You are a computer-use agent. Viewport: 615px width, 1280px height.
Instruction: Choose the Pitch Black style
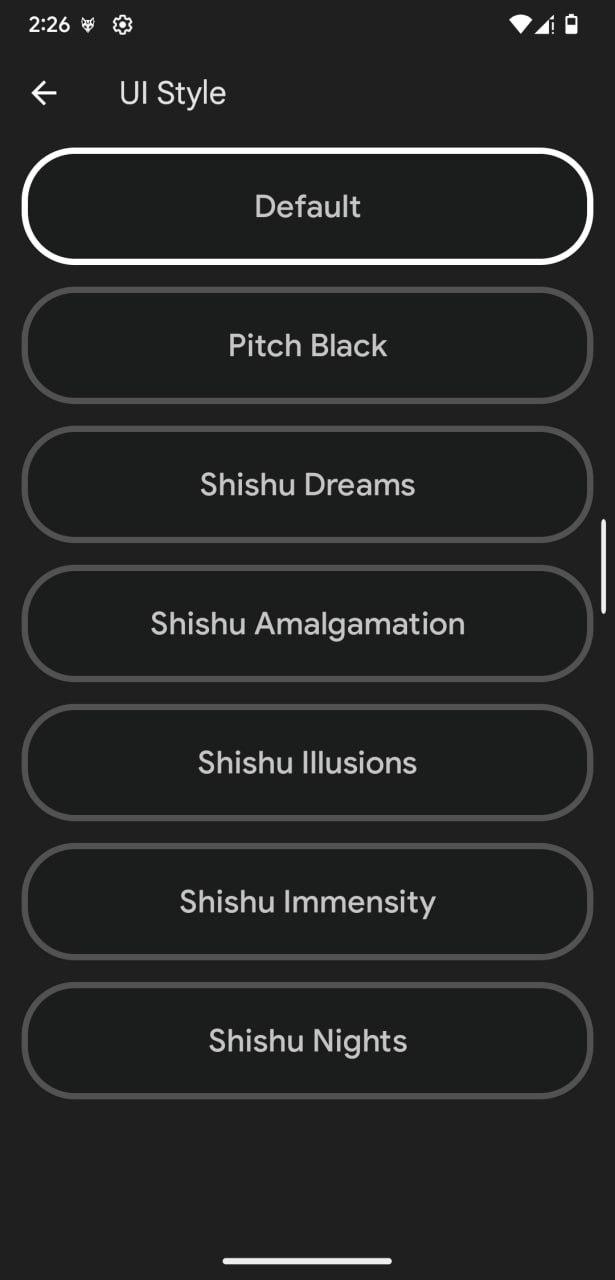click(307, 345)
